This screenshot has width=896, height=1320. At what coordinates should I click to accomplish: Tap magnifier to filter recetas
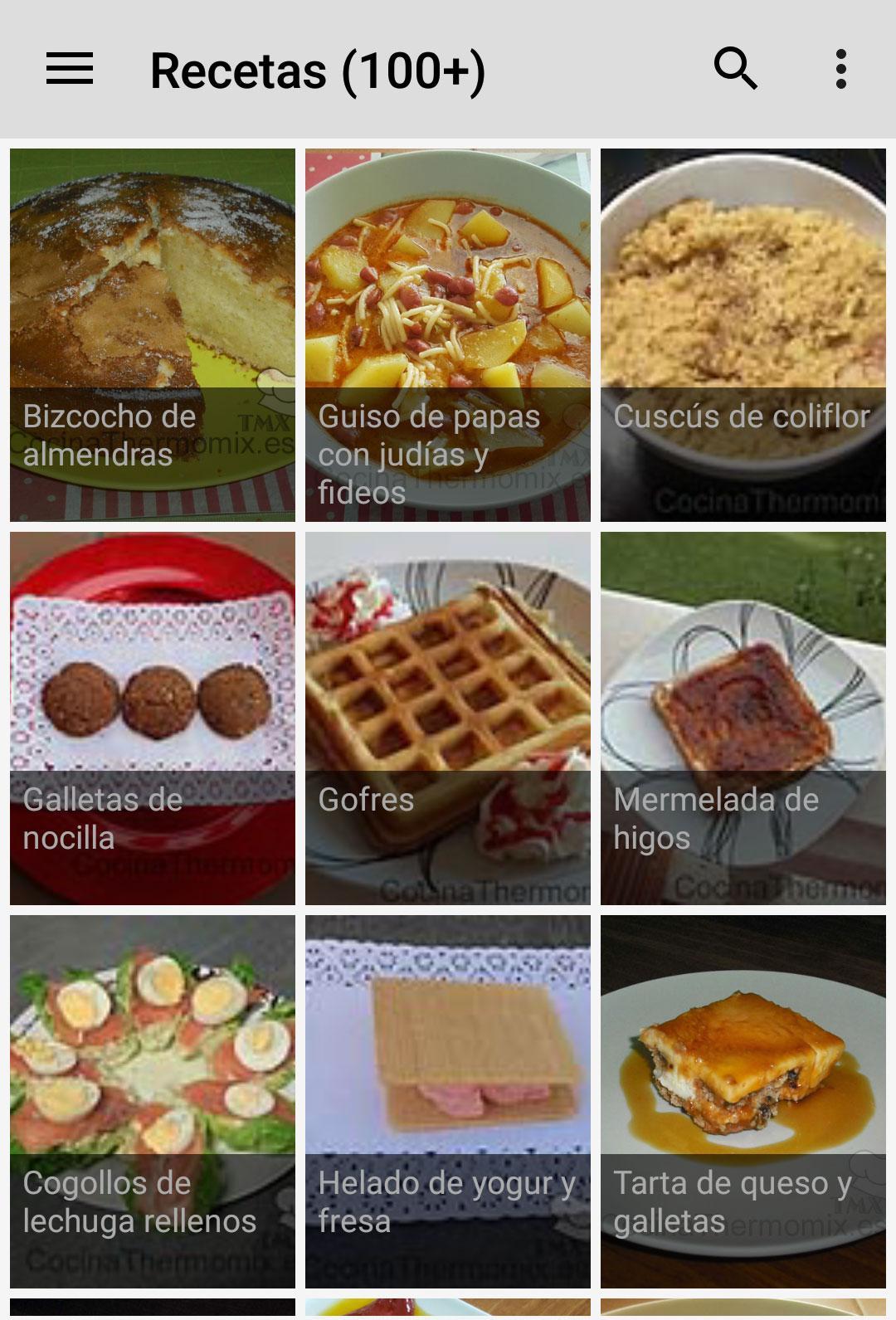736,70
